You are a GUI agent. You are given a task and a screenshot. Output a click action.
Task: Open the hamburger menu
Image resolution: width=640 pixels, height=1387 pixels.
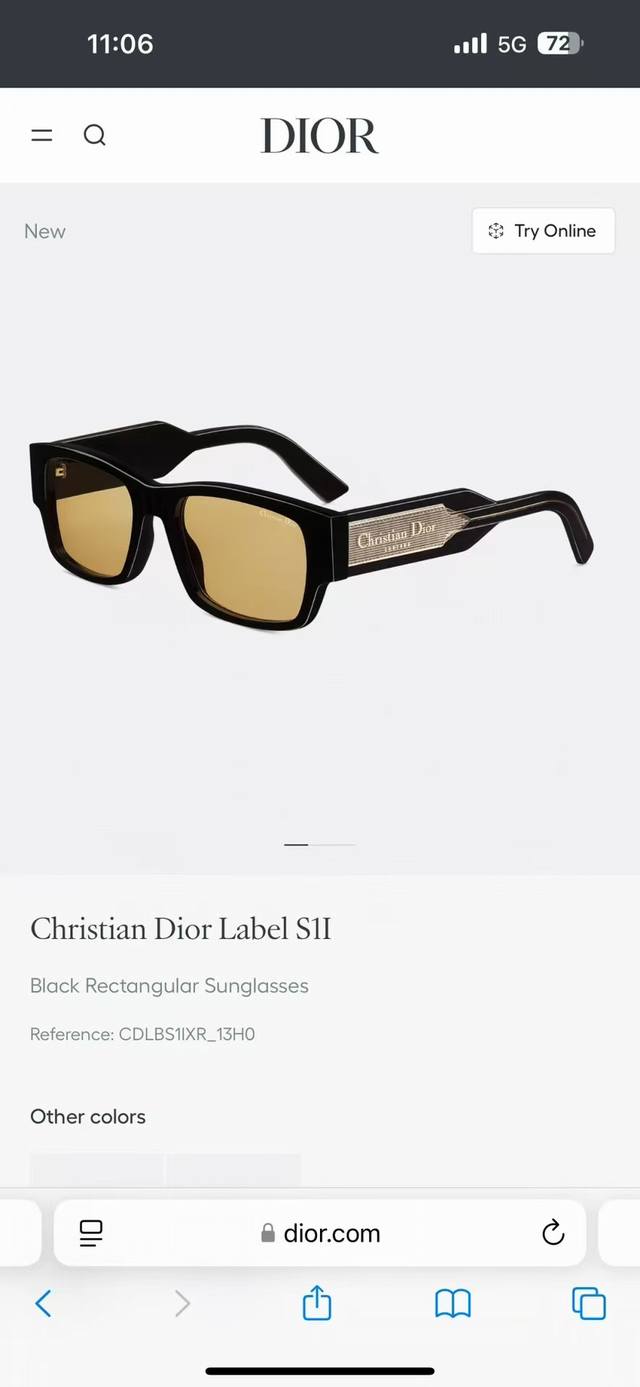click(x=41, y=135)
